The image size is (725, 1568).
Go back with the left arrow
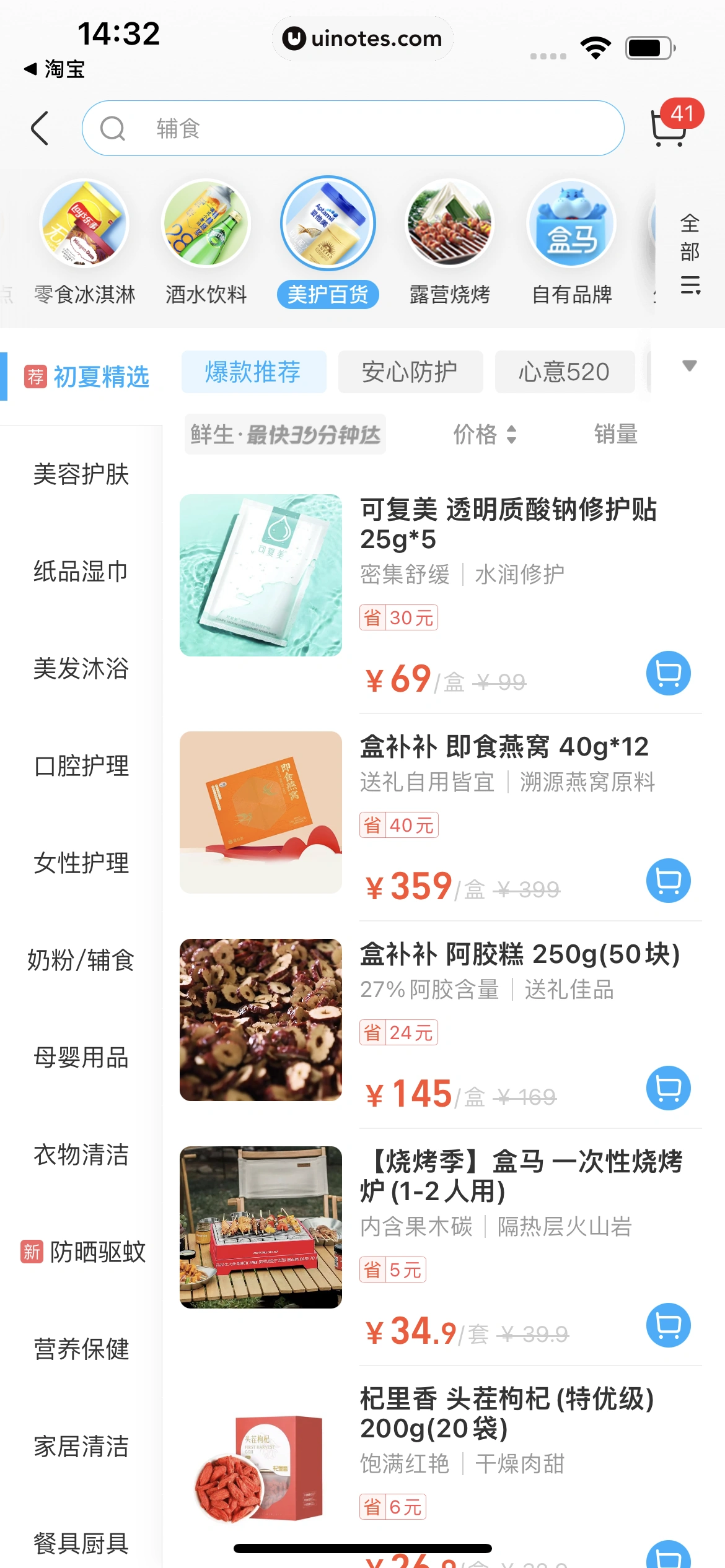(40, 128)
